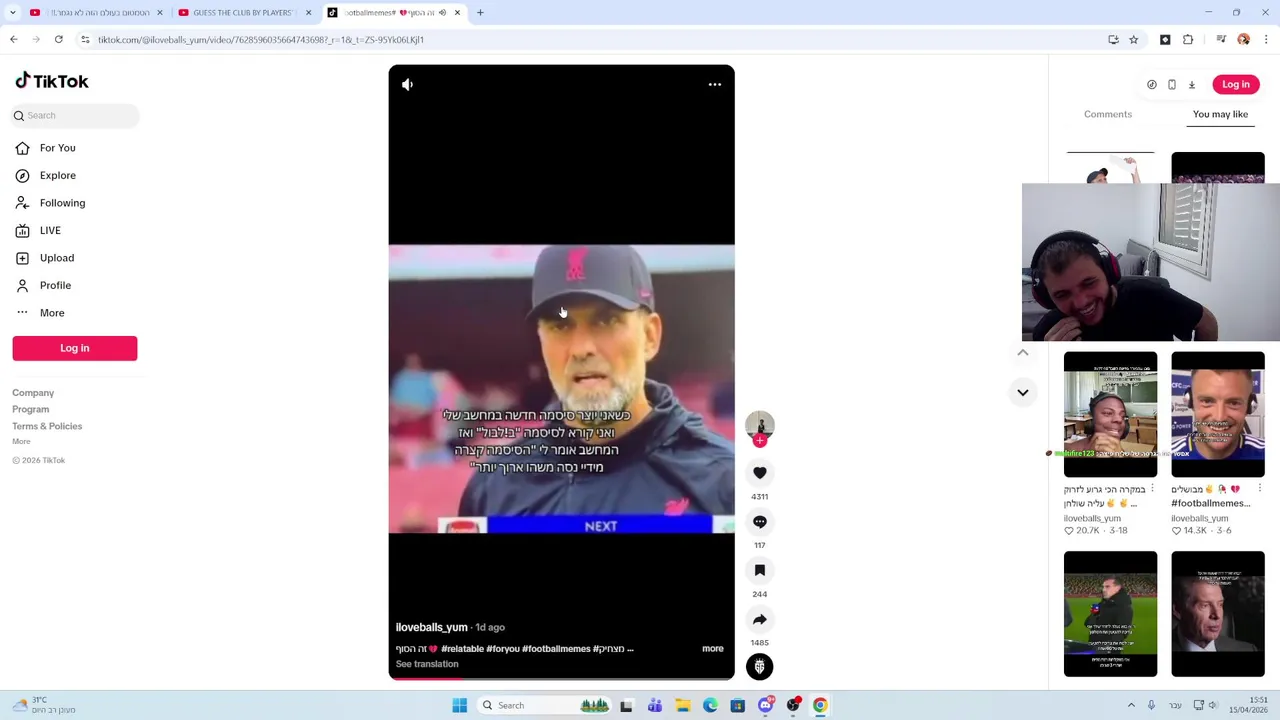Select the You may like tab
This screenshot has height=720, width=1280.
1220,114
